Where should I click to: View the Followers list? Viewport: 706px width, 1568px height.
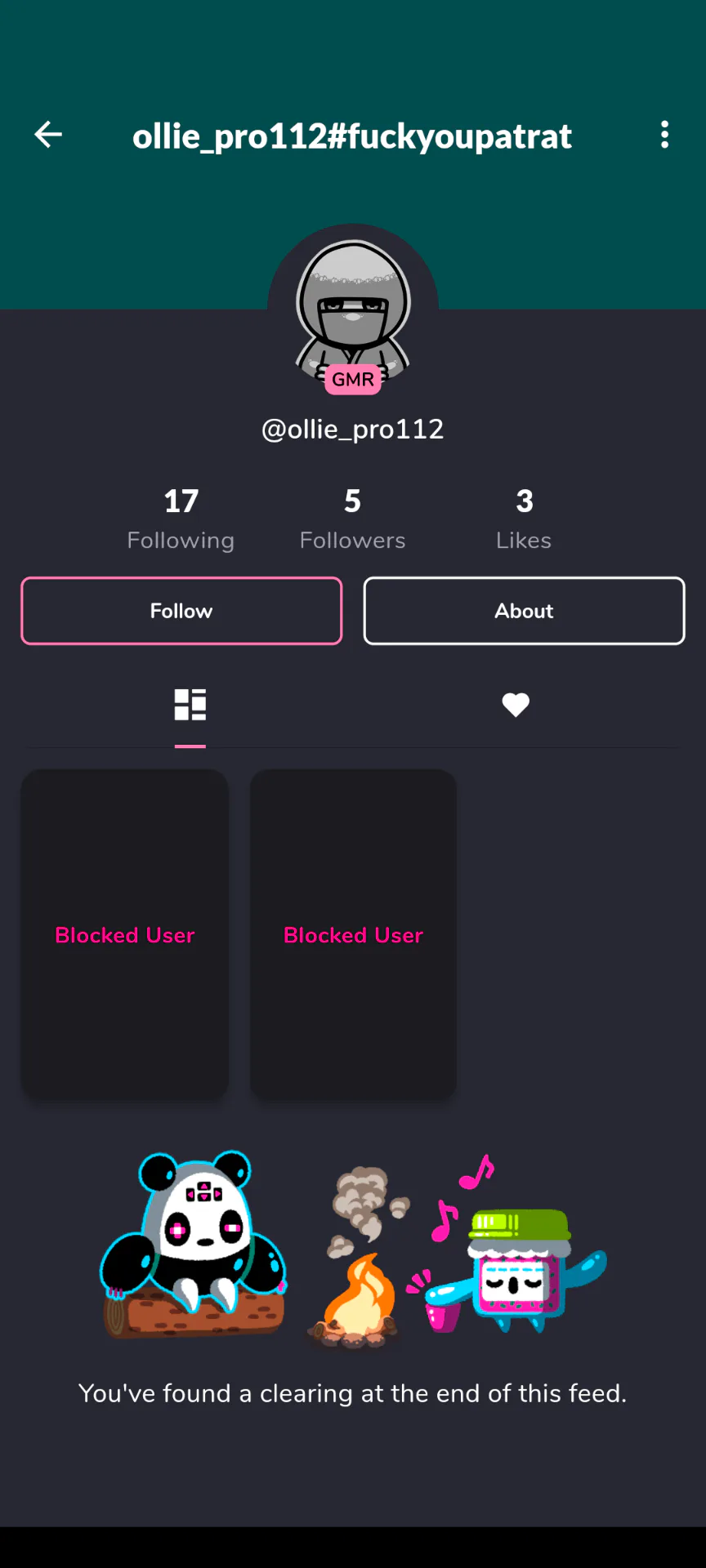coord(352,519)
